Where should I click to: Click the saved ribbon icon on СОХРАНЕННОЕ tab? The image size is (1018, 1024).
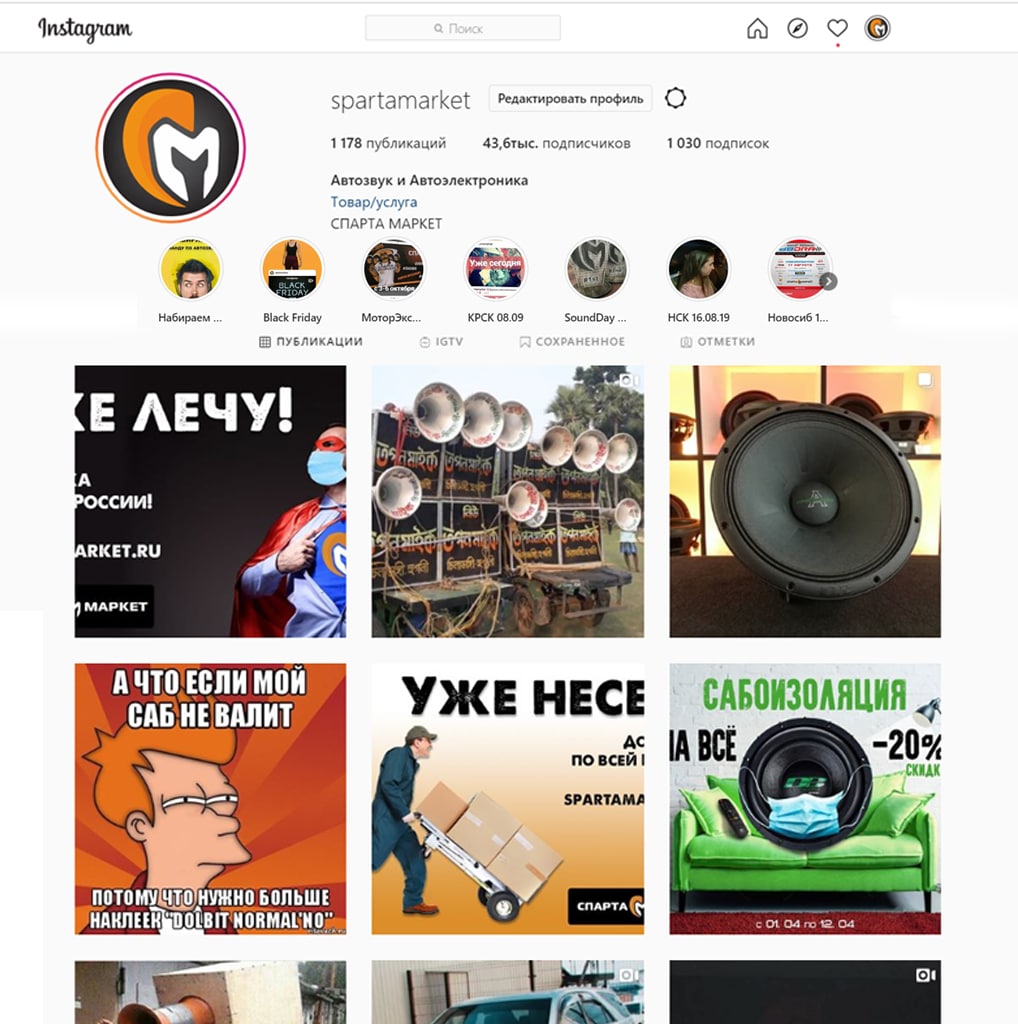point(524,341)
